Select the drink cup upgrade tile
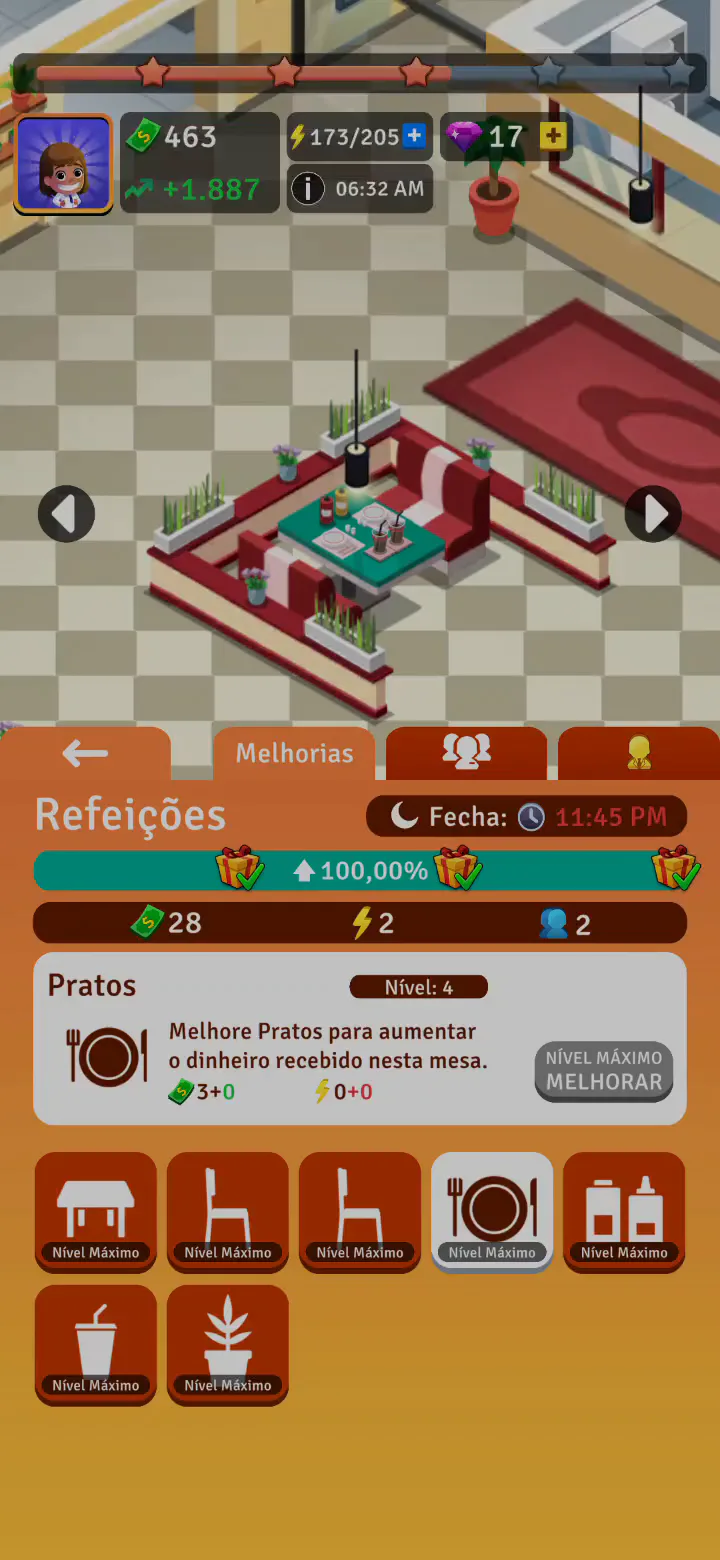Image resolution: width=720 pixels, height=1560 pixels. 96,1344
